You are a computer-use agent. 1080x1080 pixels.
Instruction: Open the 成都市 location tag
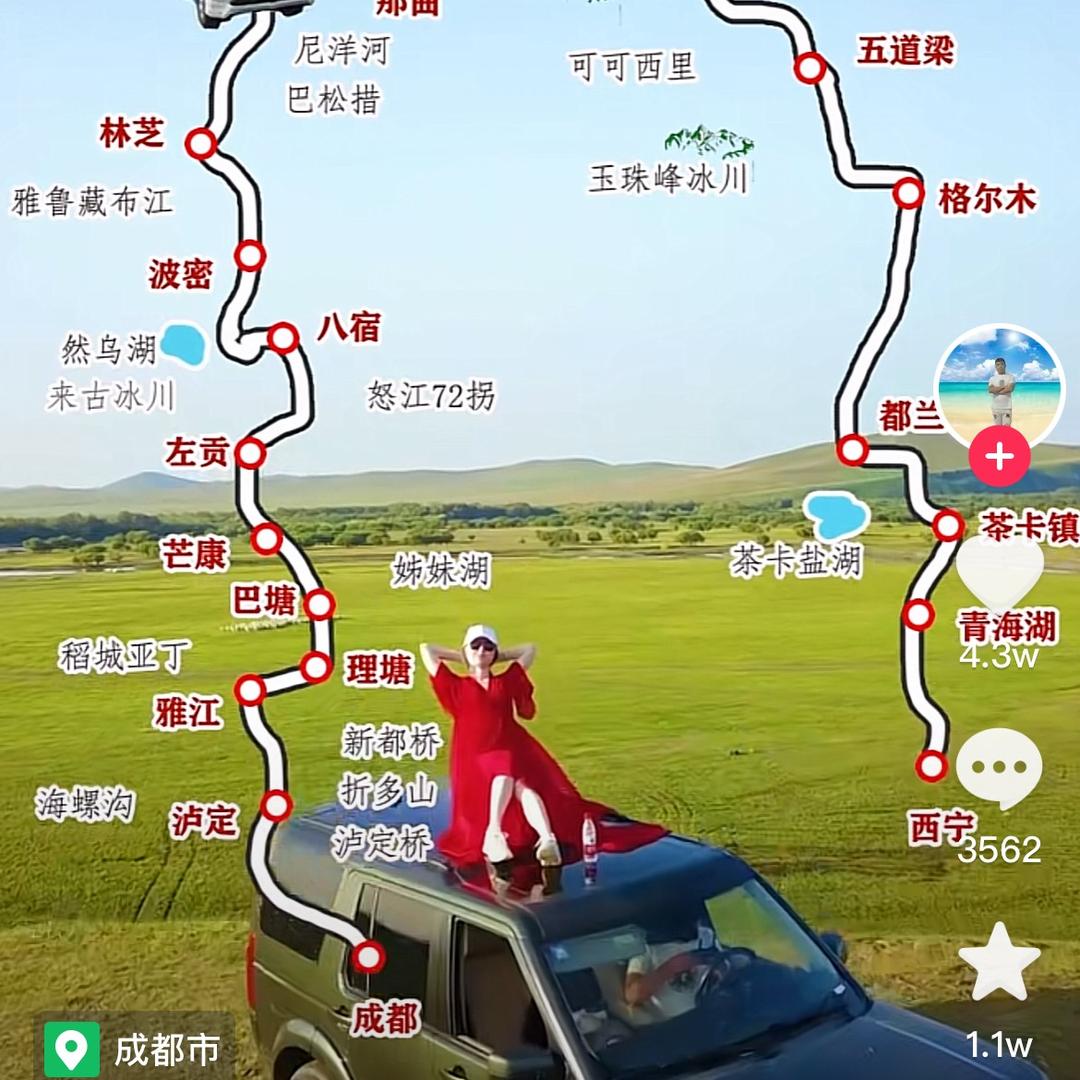pyautogui.click(x=135, y=1049)
